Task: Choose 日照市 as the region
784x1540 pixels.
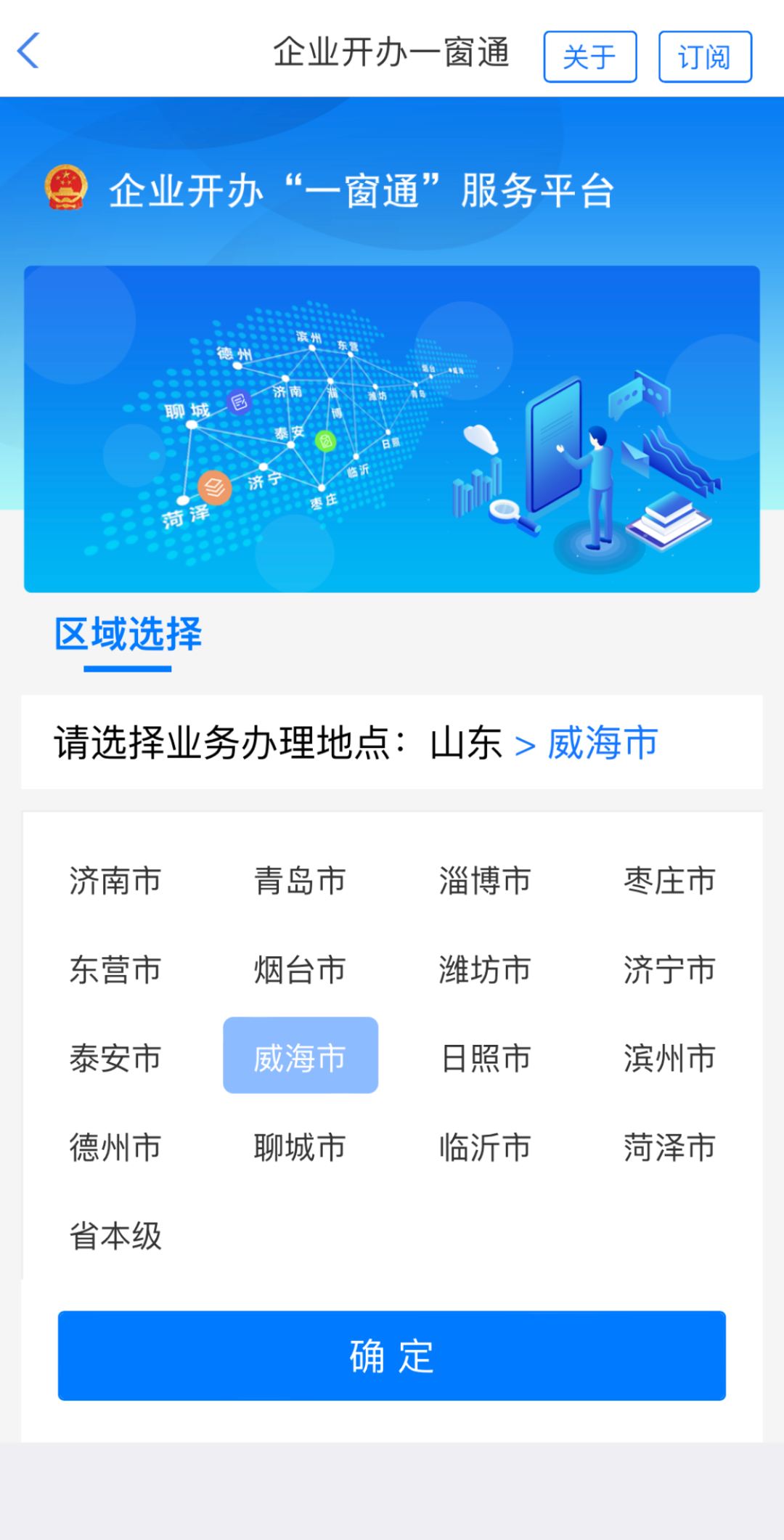Action: click(485, 1058)
